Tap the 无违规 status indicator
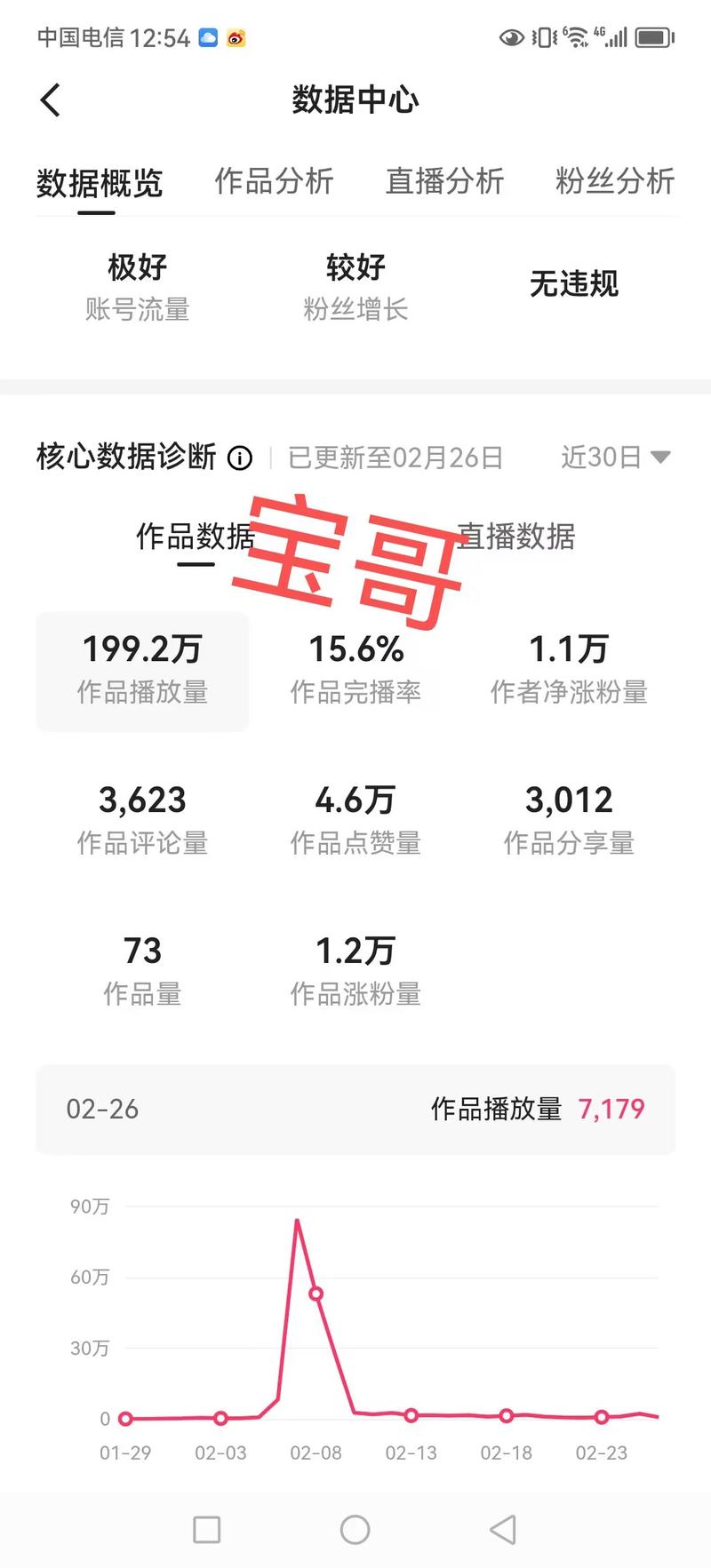The height and width of the screenshot is (1568, 711). tap(573, 283)
